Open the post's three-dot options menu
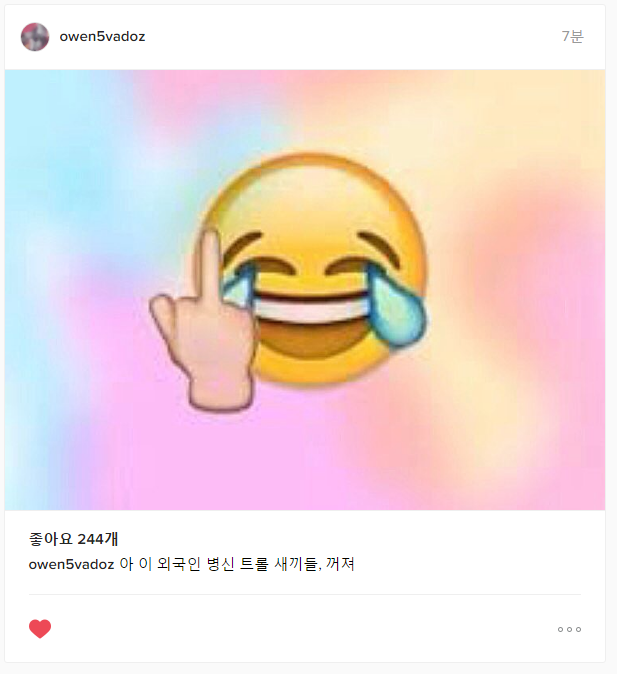Viewport: 617px width, 674px height. (x=569, y=629)
